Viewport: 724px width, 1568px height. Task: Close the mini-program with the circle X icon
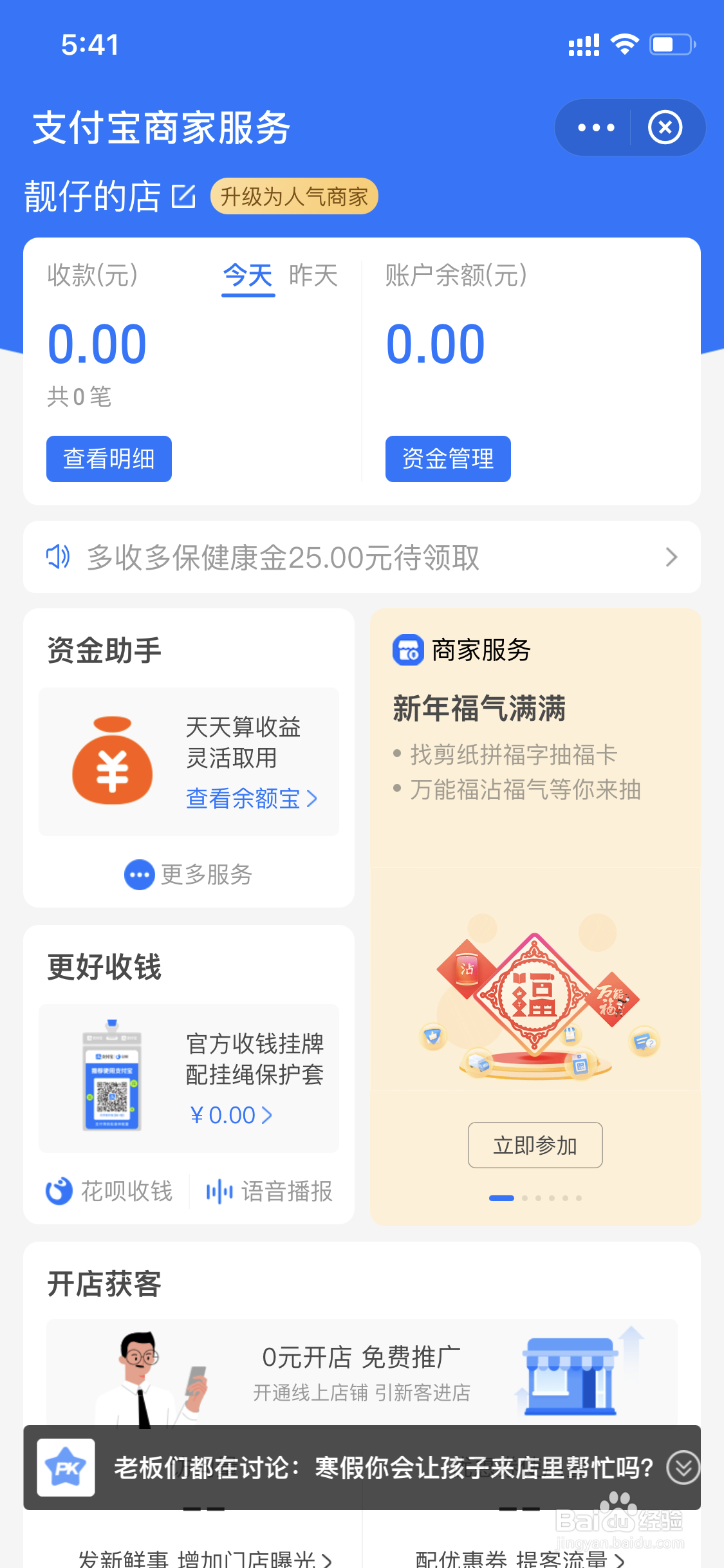[665, 127]
